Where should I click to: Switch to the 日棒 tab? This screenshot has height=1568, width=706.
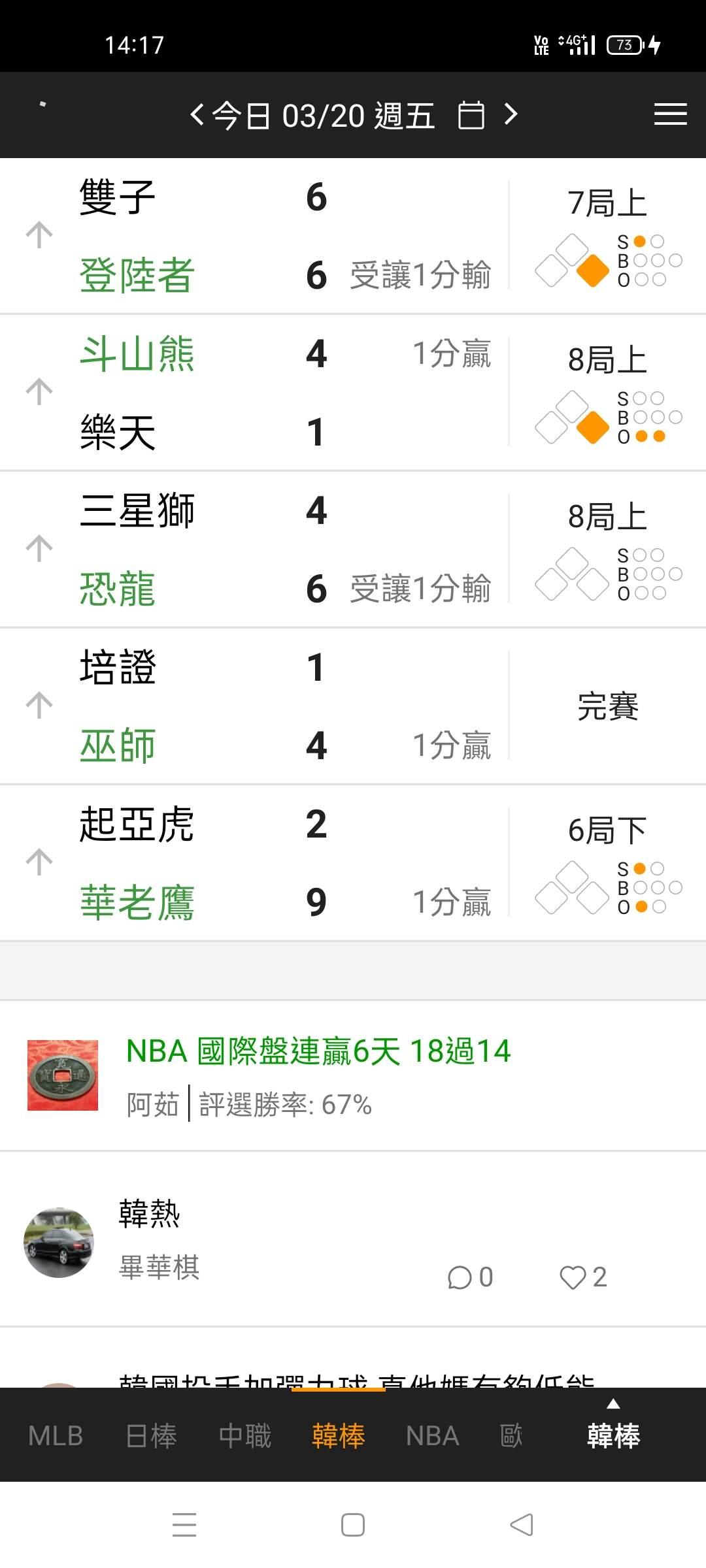point(151,1435)
